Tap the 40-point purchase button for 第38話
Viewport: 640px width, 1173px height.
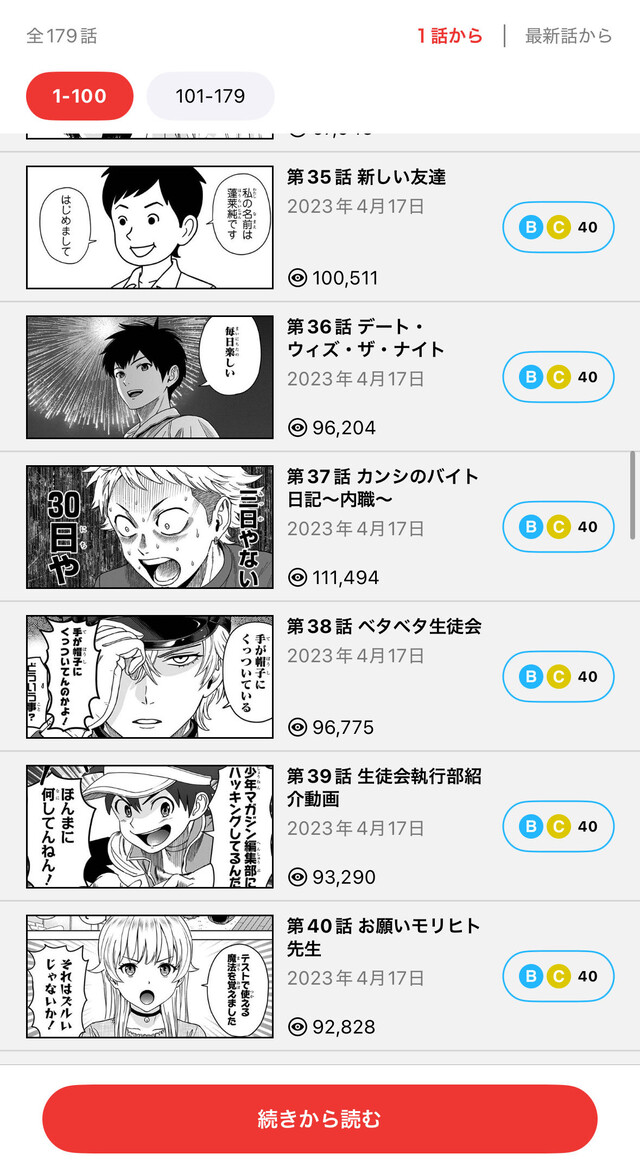point(559,676)
